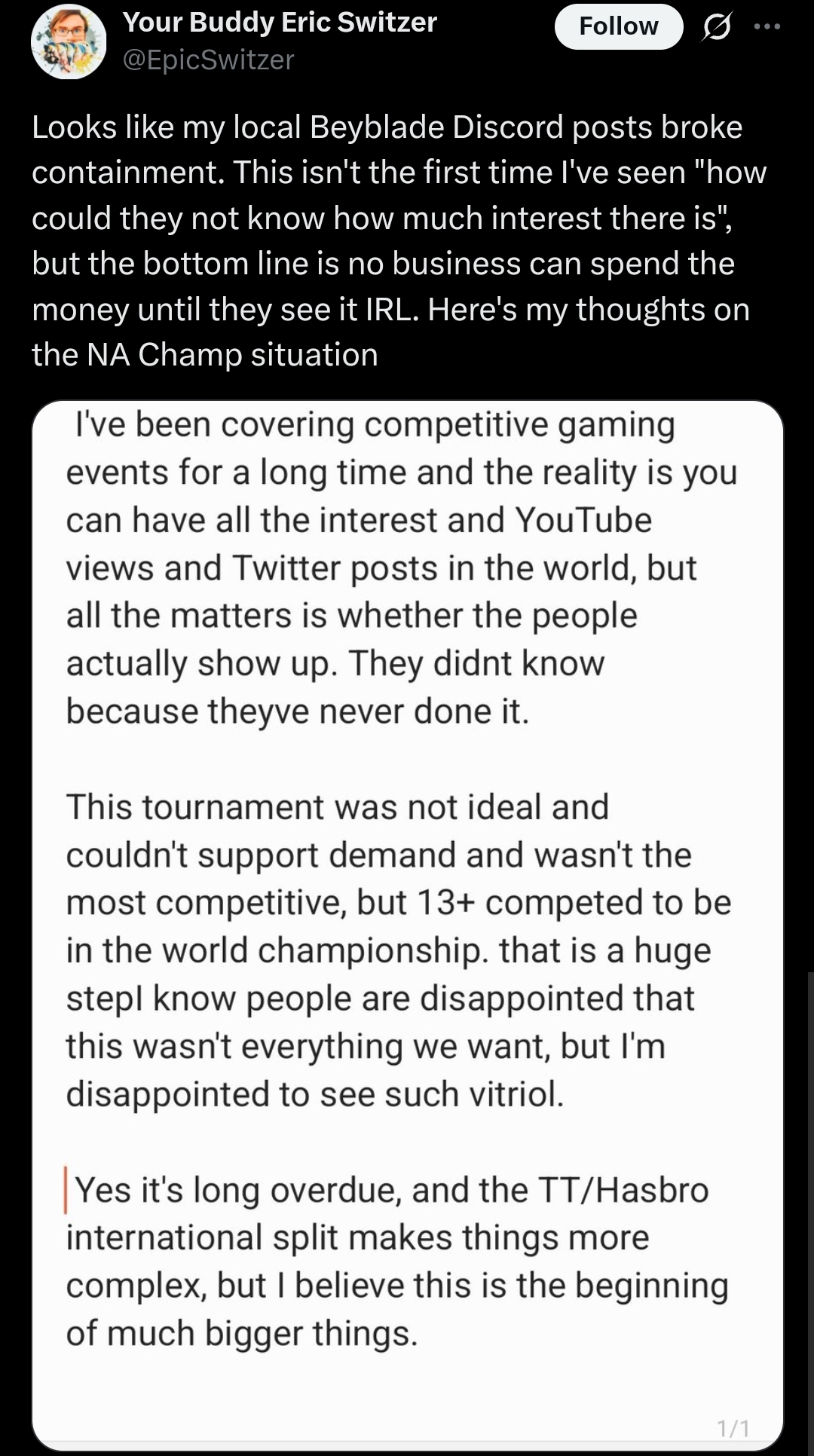
Task: Tap the Grok slash-circle icon
Action: tap(716, 28)
